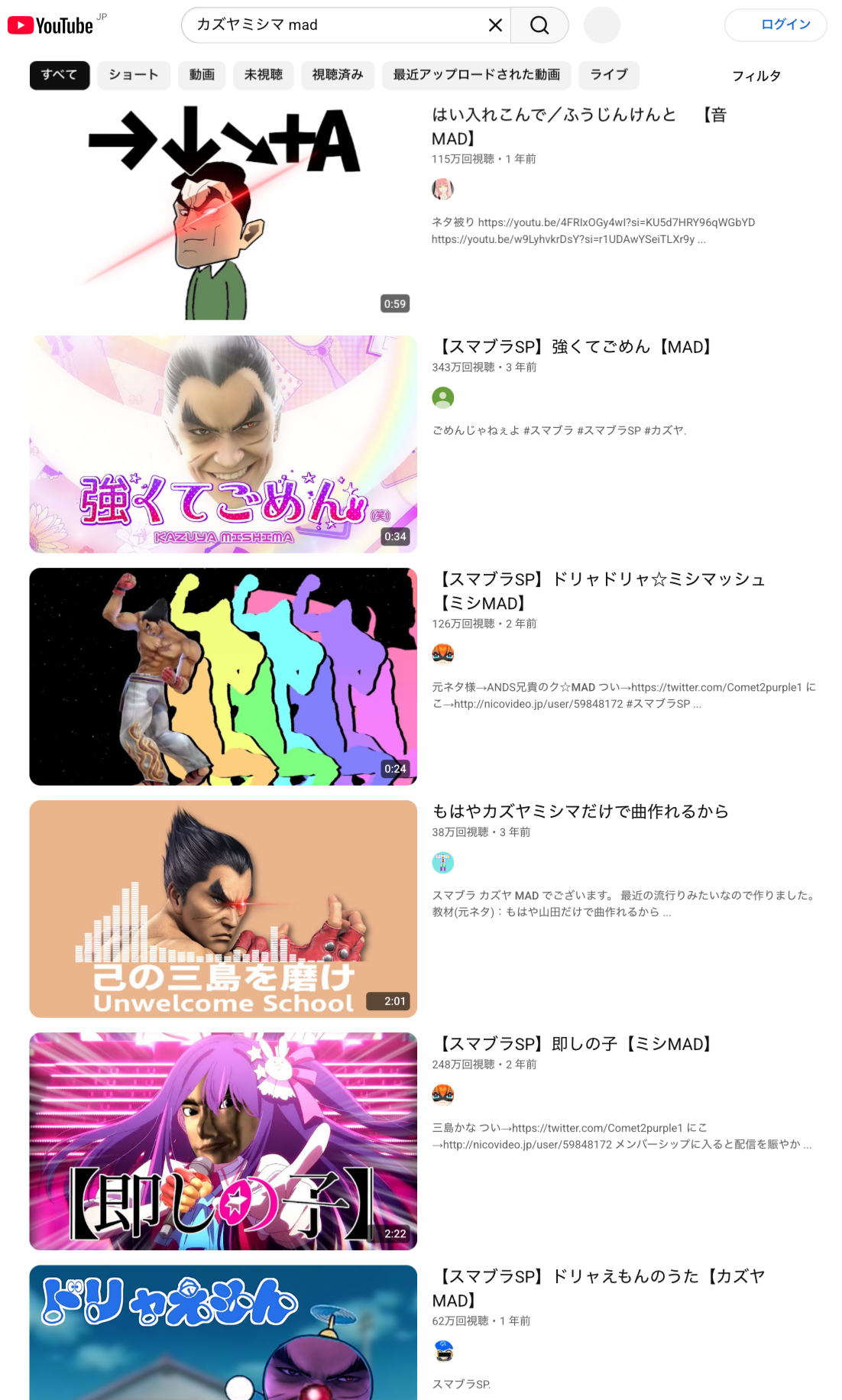Play the 即しの子 ミシMAD video
842x1400 pixels.
point(223,1141)
